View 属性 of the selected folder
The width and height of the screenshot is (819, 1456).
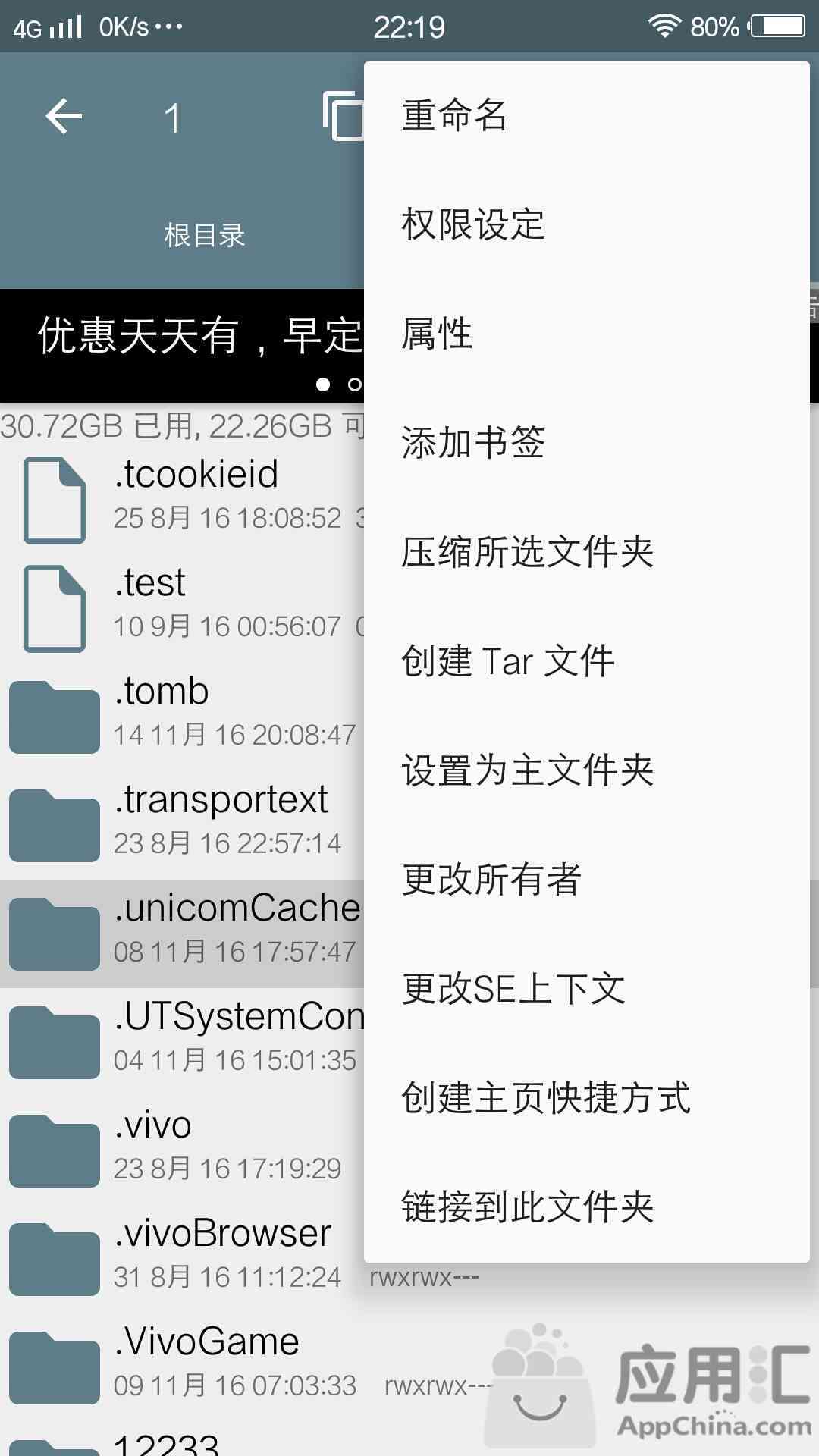coord(586,334)
